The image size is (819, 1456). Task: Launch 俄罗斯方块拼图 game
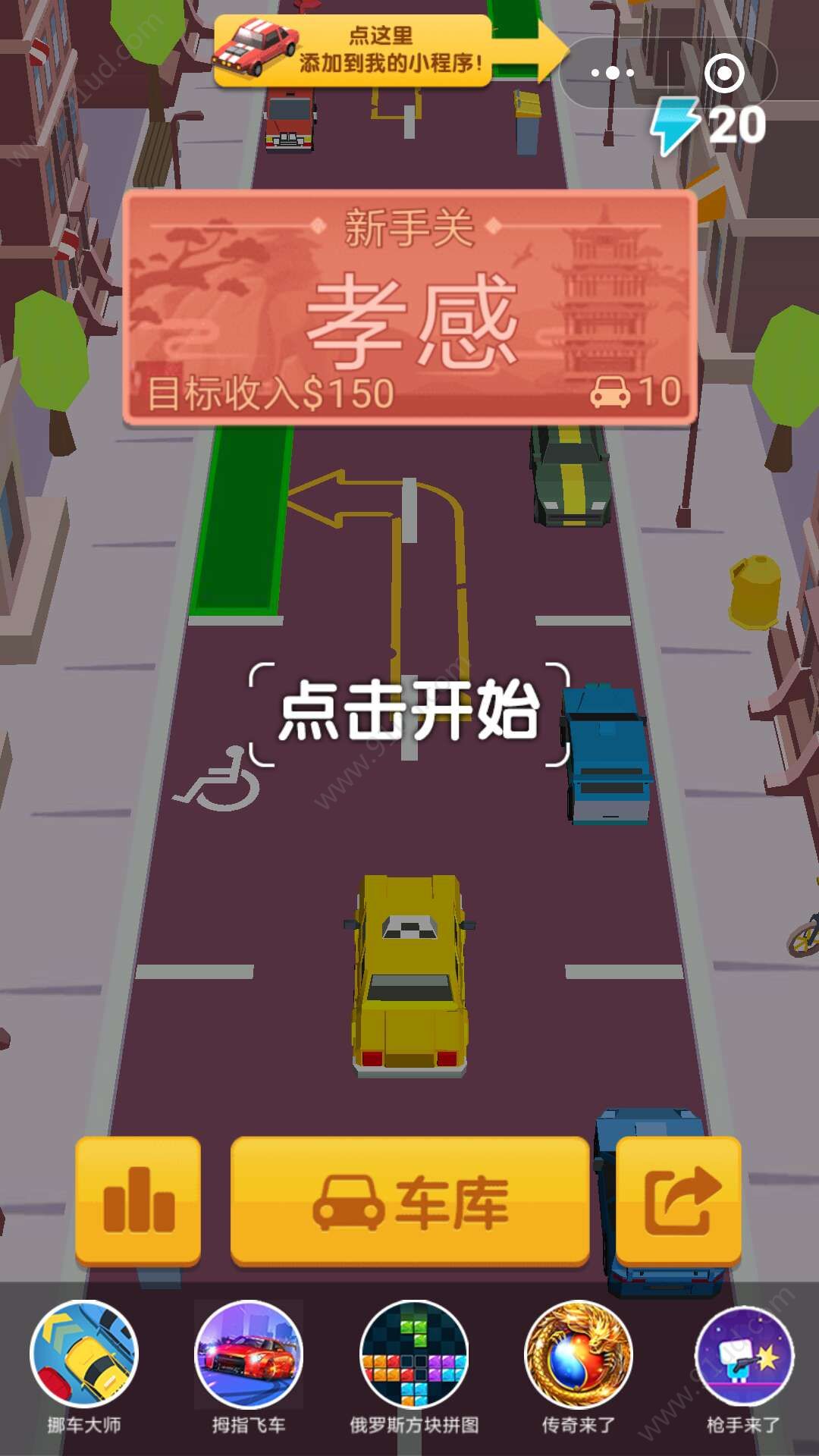click(414, 1355)
